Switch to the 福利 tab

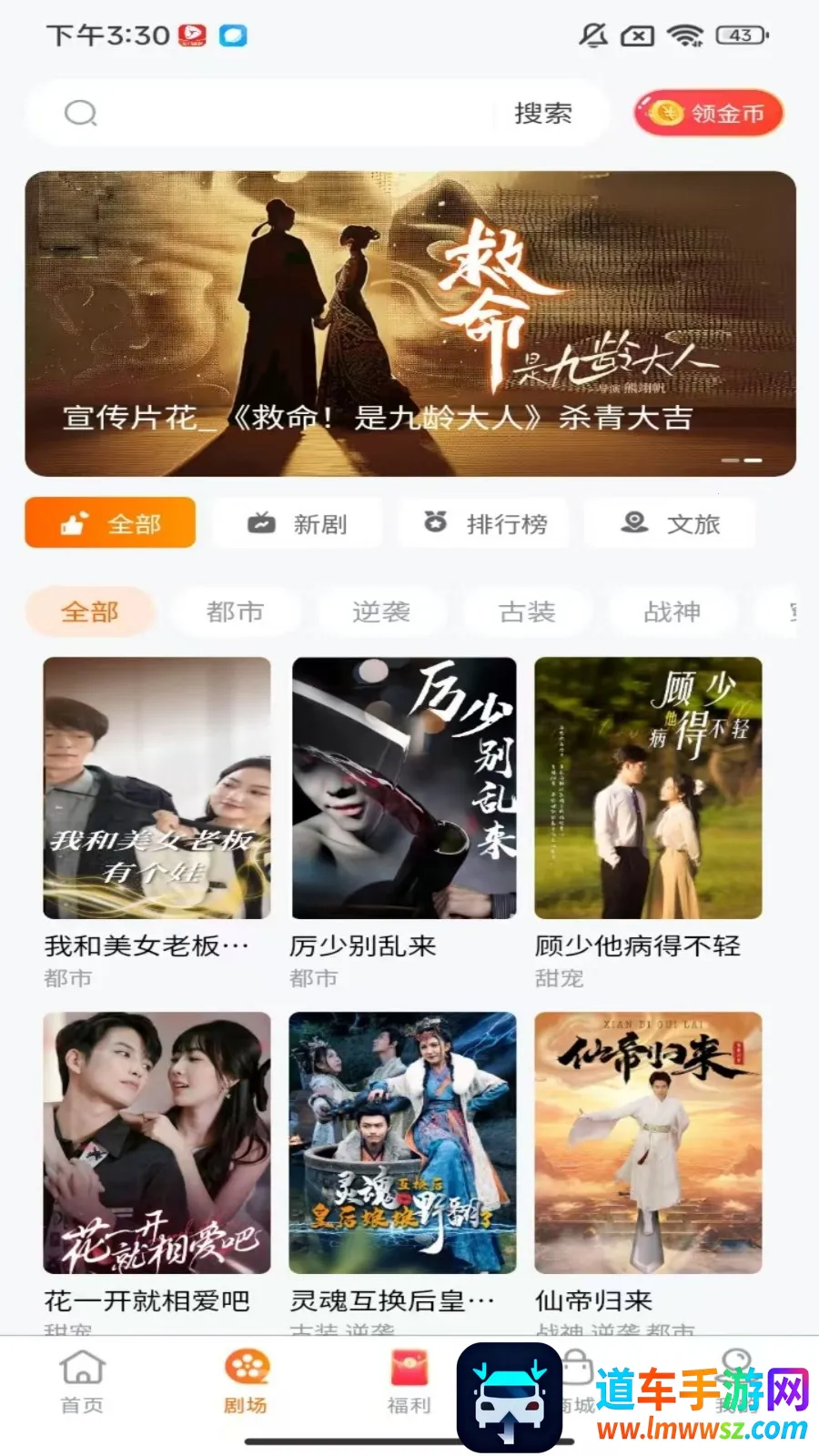point(409,1381)
